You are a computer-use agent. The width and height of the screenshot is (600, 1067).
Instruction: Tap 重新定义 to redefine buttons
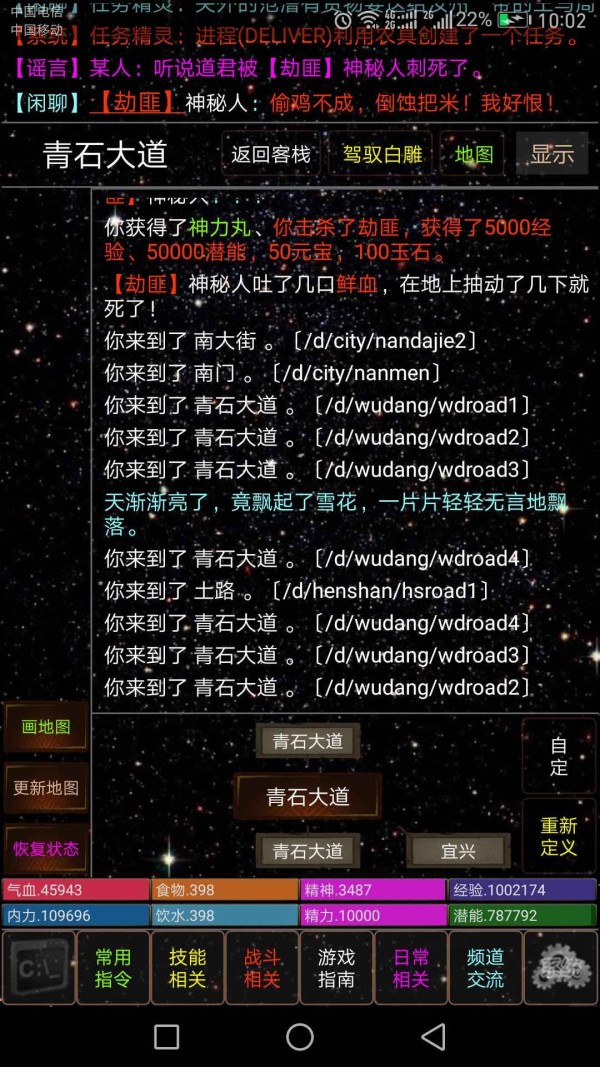[x=558, y=836]
